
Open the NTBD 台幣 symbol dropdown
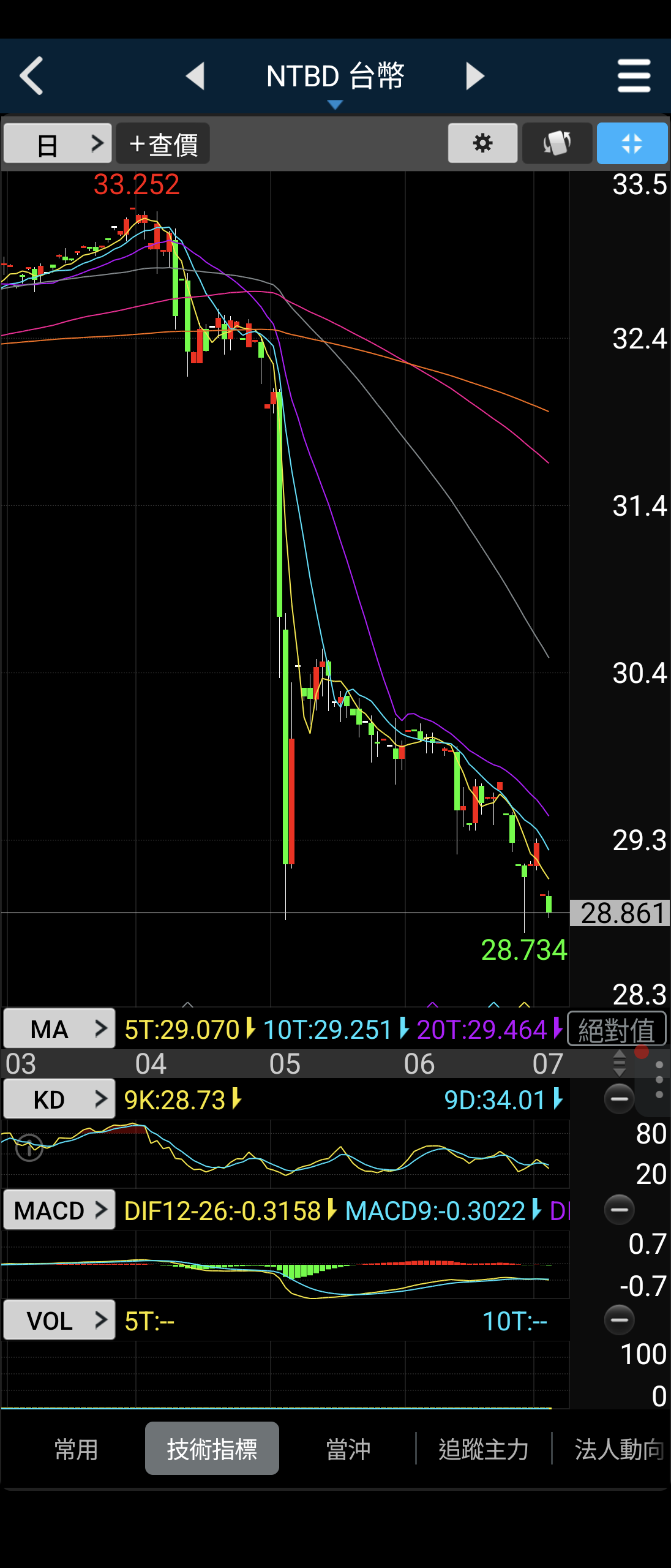[335, 80]
